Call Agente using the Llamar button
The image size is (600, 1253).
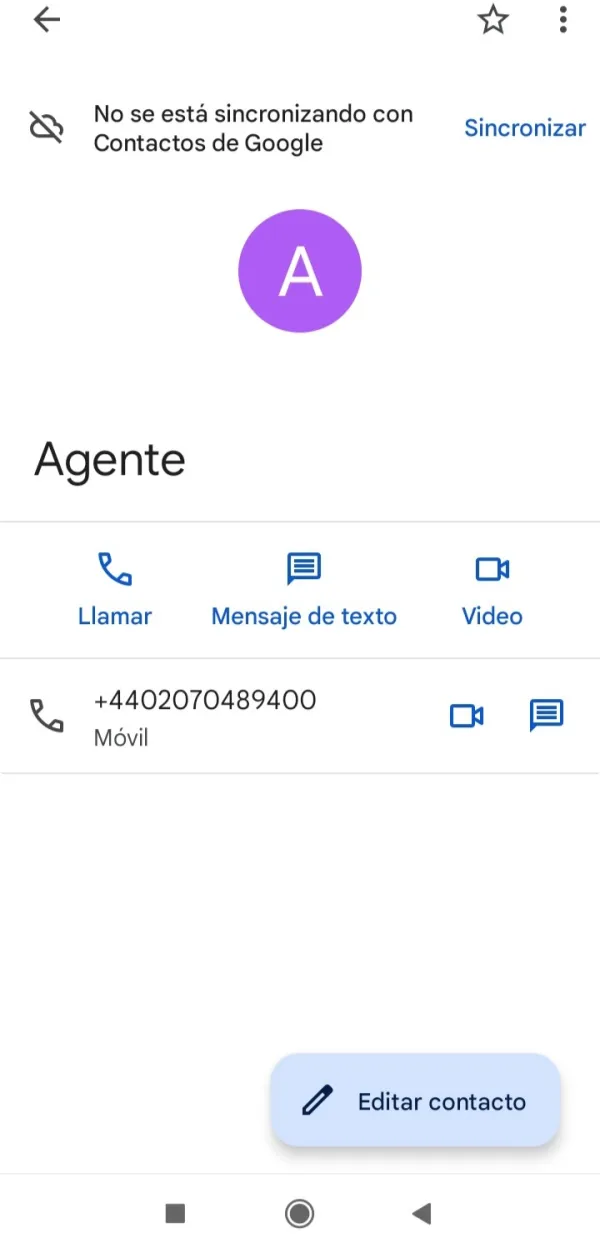[115, 590]
